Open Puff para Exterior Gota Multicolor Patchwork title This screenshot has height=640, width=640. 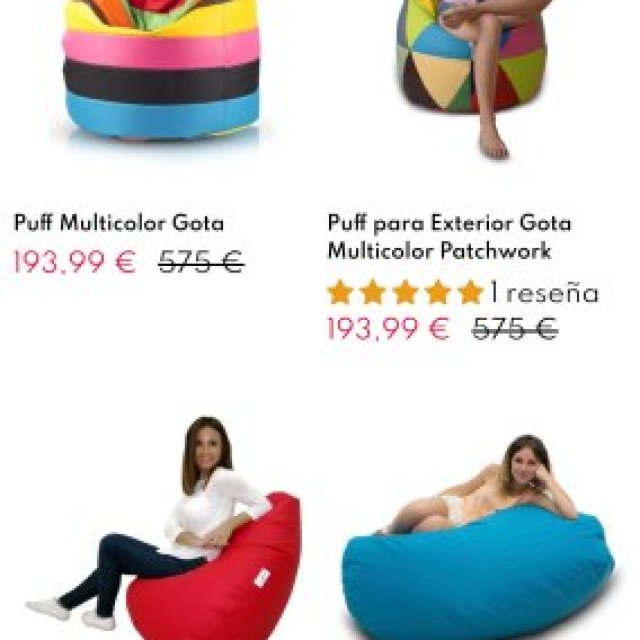[449, 237]
